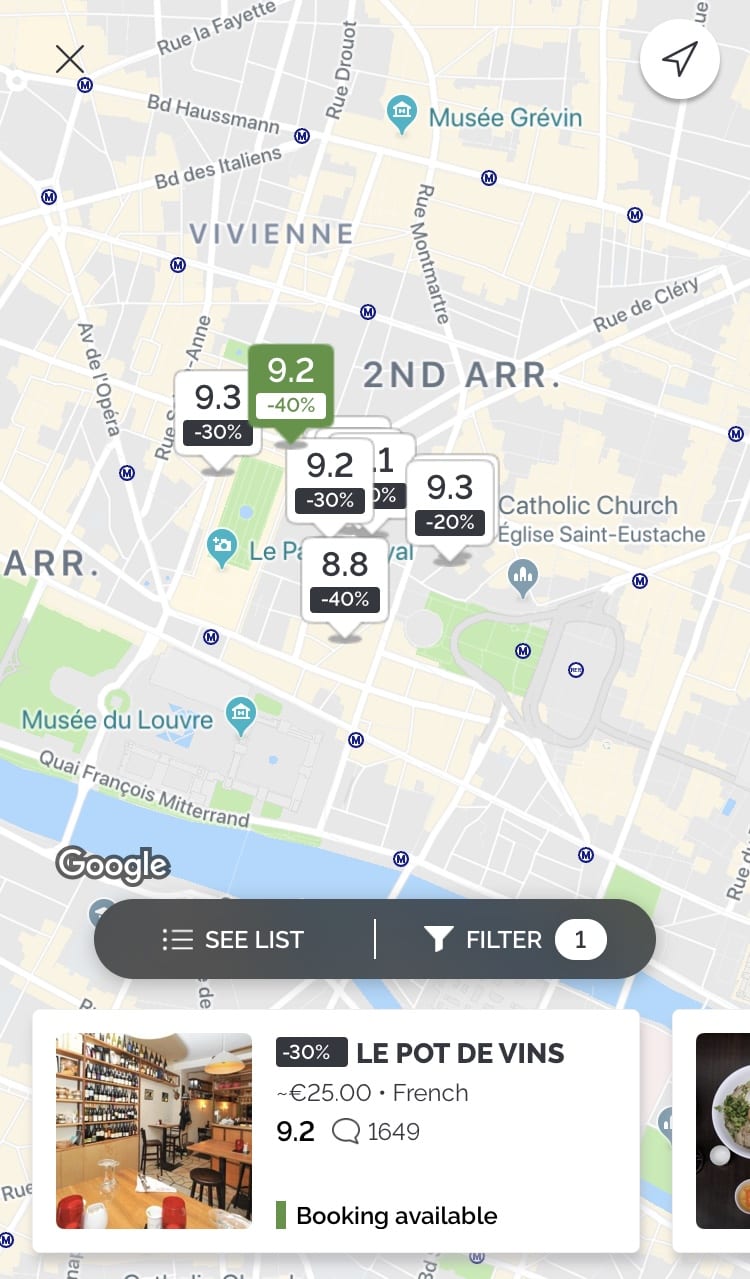Tap the green 9.2 -40% map pin
Image resolution: width=750 pixels, height=1279 pixels.
tap(290, 385)
